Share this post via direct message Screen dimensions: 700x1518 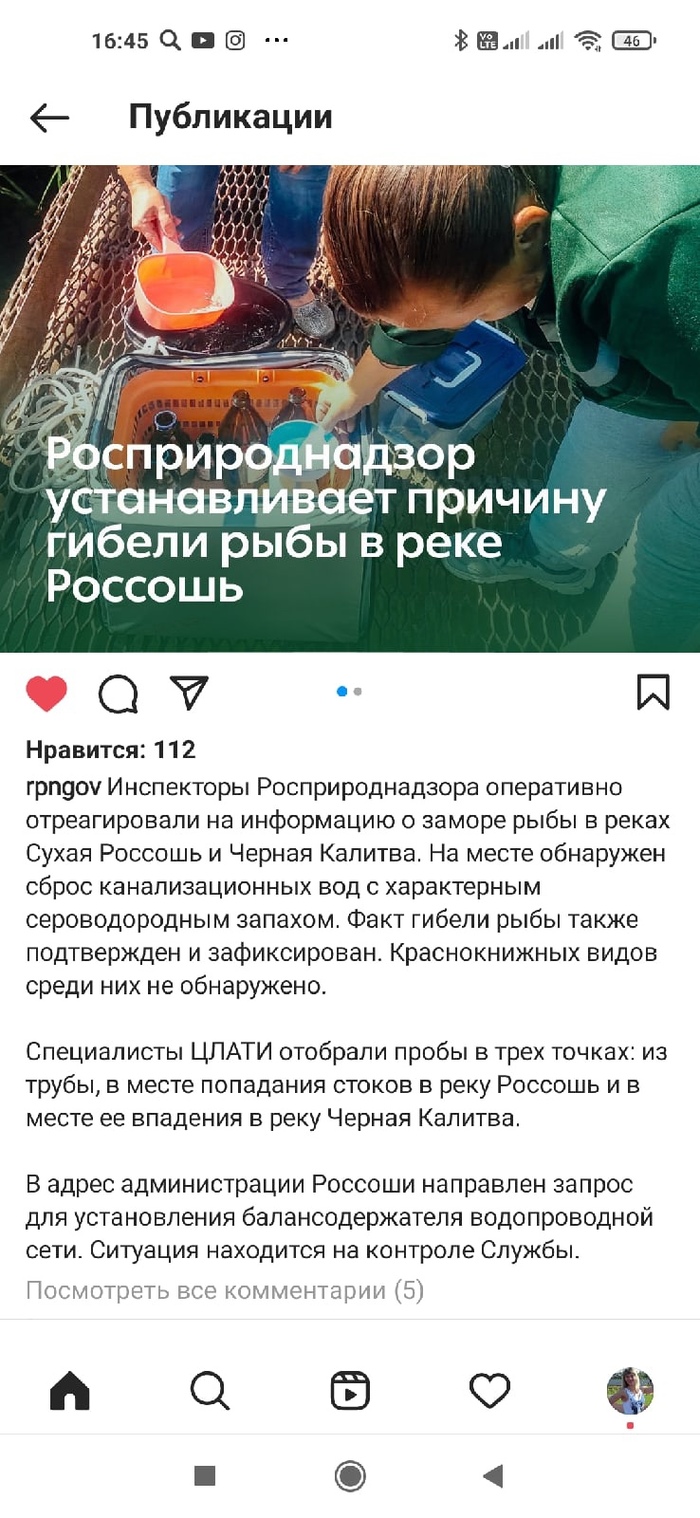[x=189, y=692]
